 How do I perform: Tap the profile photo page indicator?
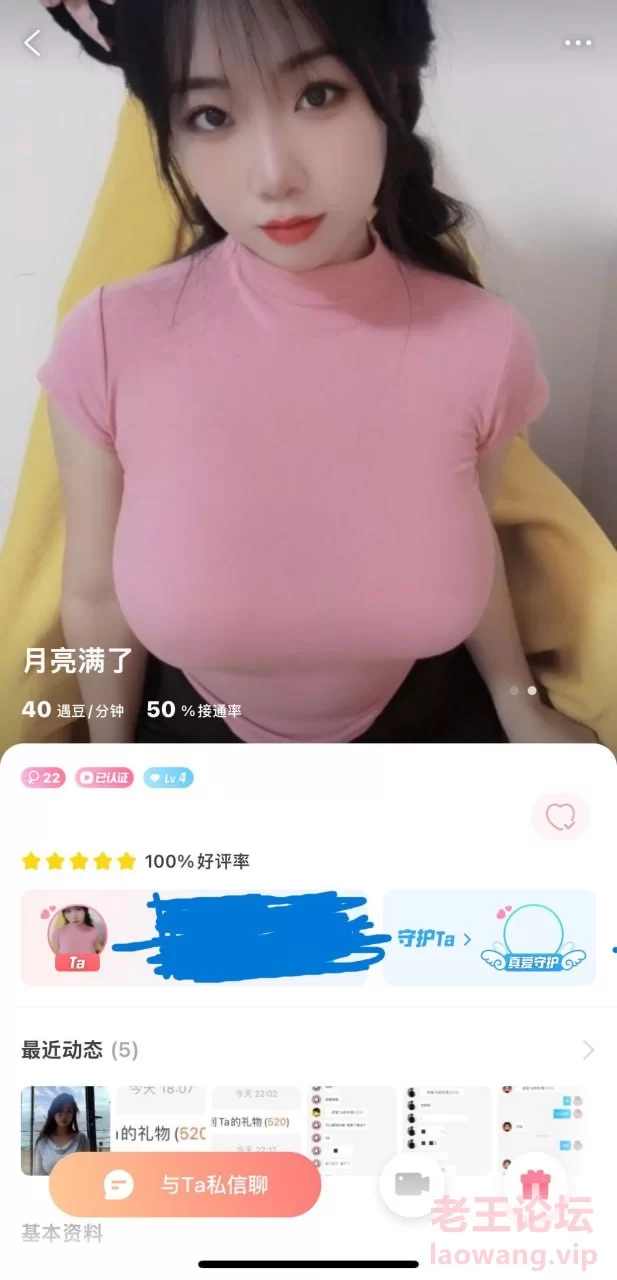tap(523, 690)
